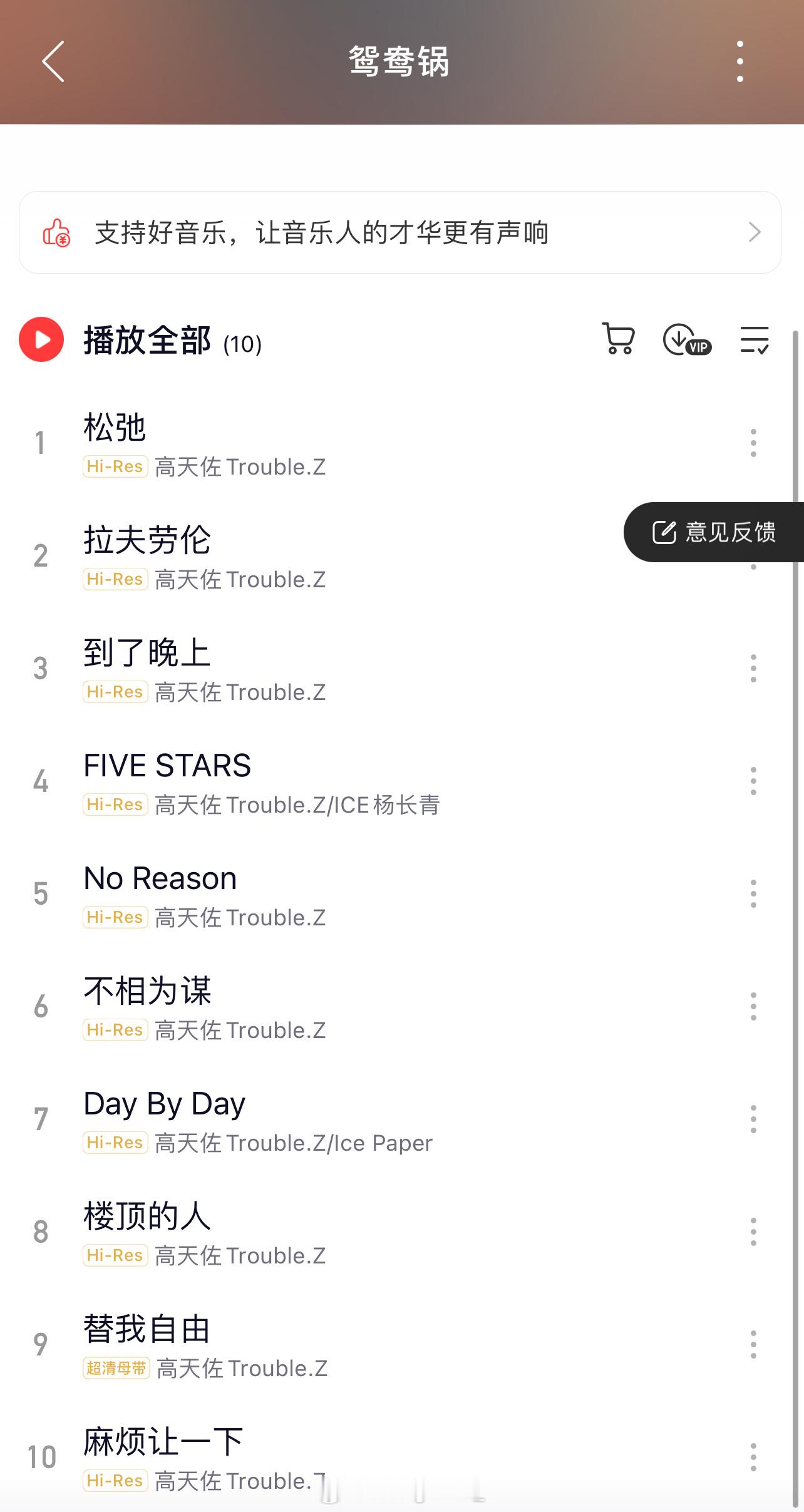Open the 意见反馈 feedback button
This screenshot has width=804, height=1512.
pos(714,532)
